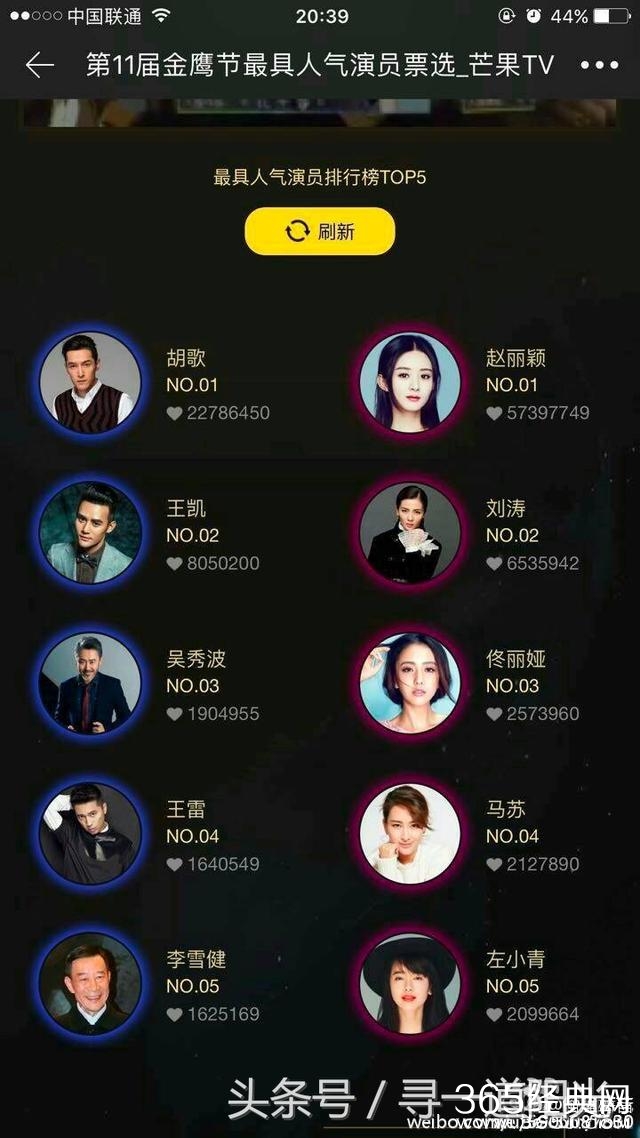Open the three-dot overflow menu
Screen dimensions: 640x1138
tap(599, 65)
